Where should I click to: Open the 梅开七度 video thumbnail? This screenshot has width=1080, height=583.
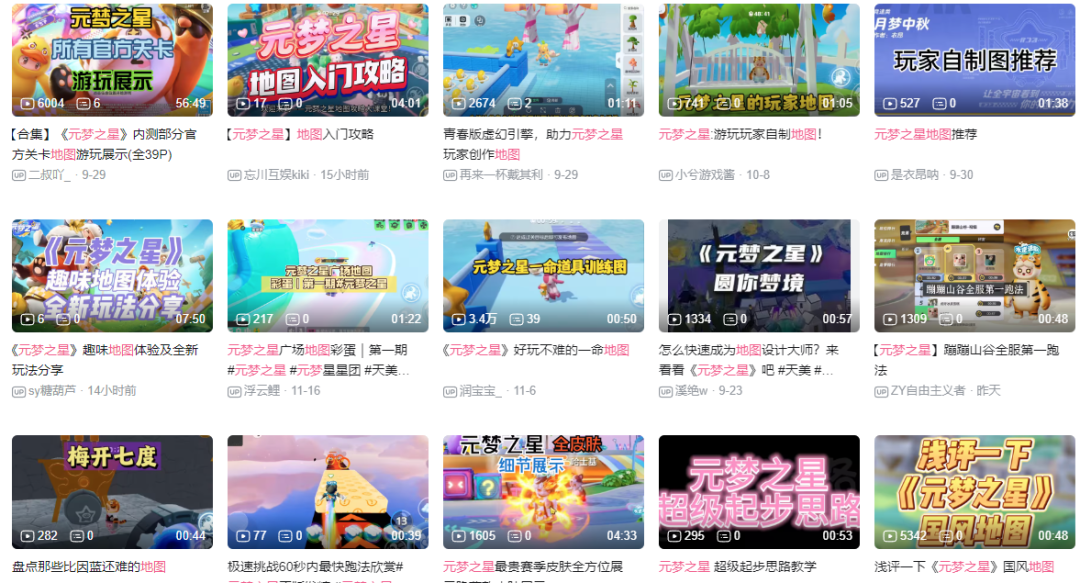point(112,491)
